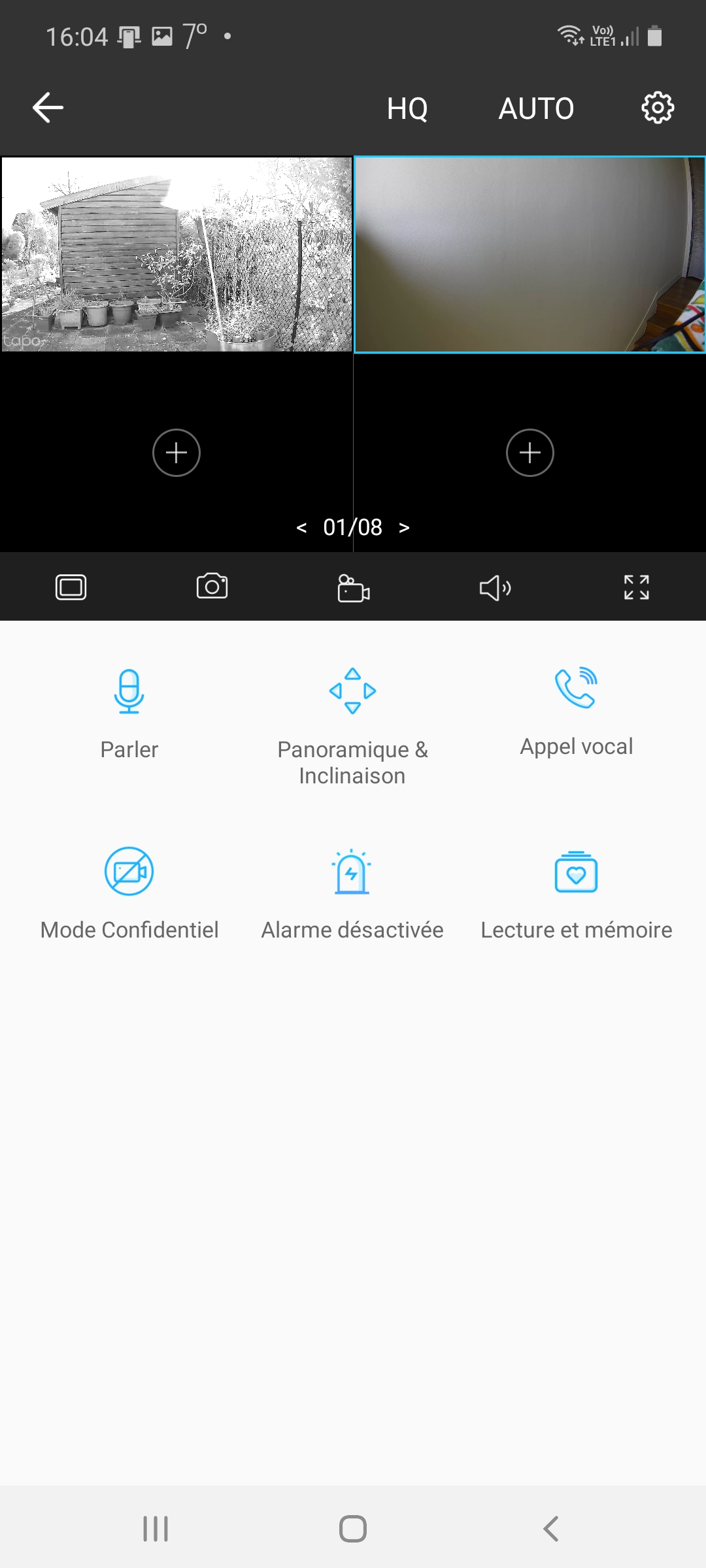Add a camera to the bottom-left slot

[x=176, y=453]
